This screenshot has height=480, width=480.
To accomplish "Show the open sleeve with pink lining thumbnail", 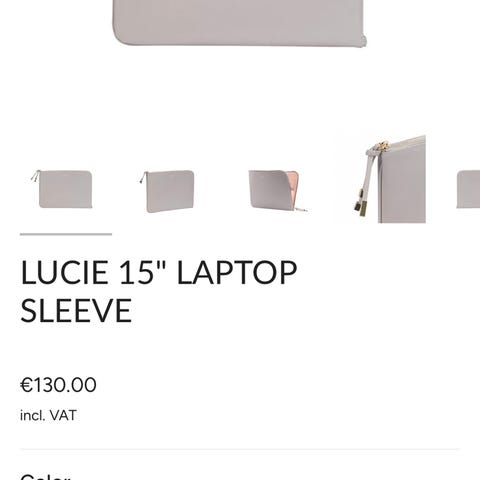I will pos(277,190).
